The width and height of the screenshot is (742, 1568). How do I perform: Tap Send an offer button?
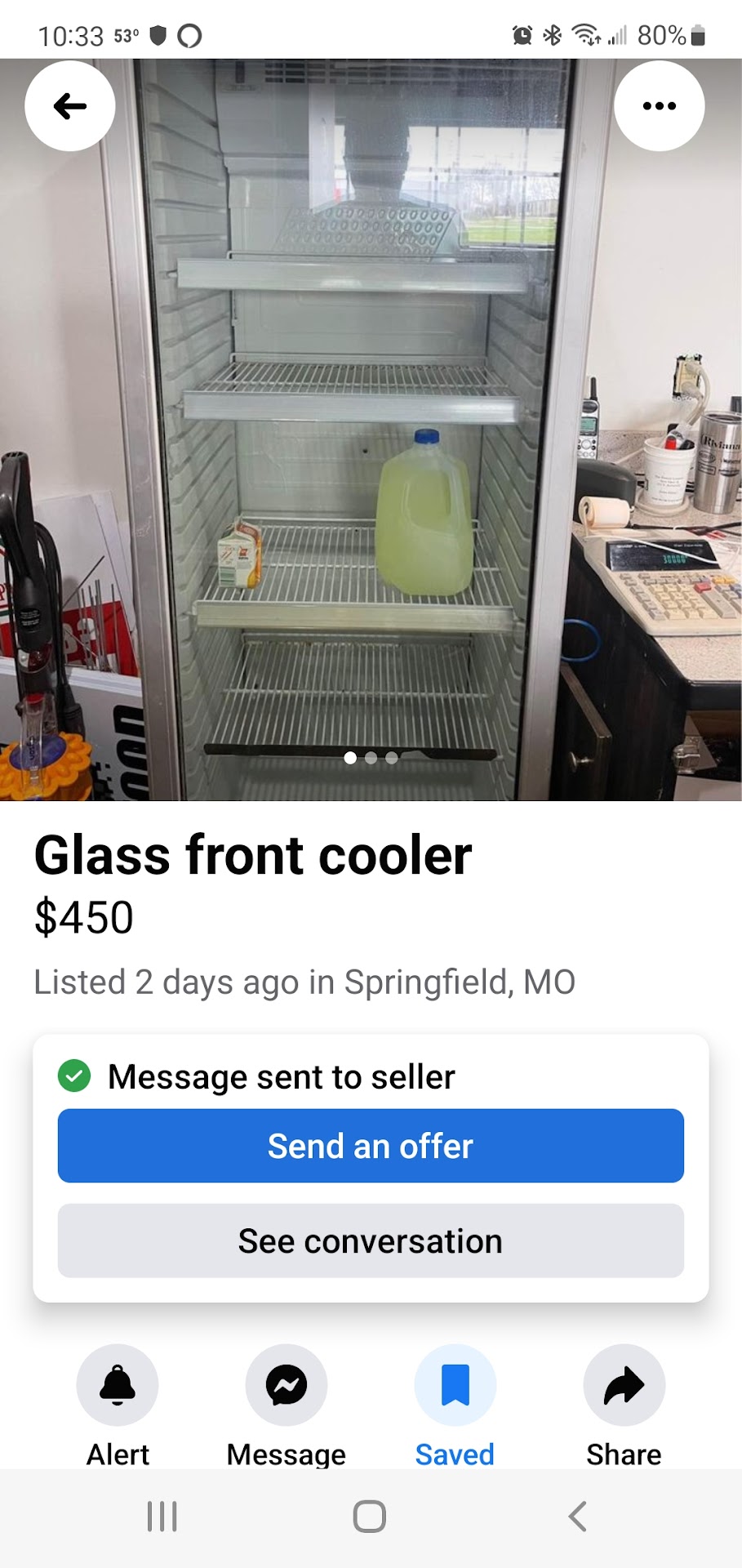click(371, 1146)
